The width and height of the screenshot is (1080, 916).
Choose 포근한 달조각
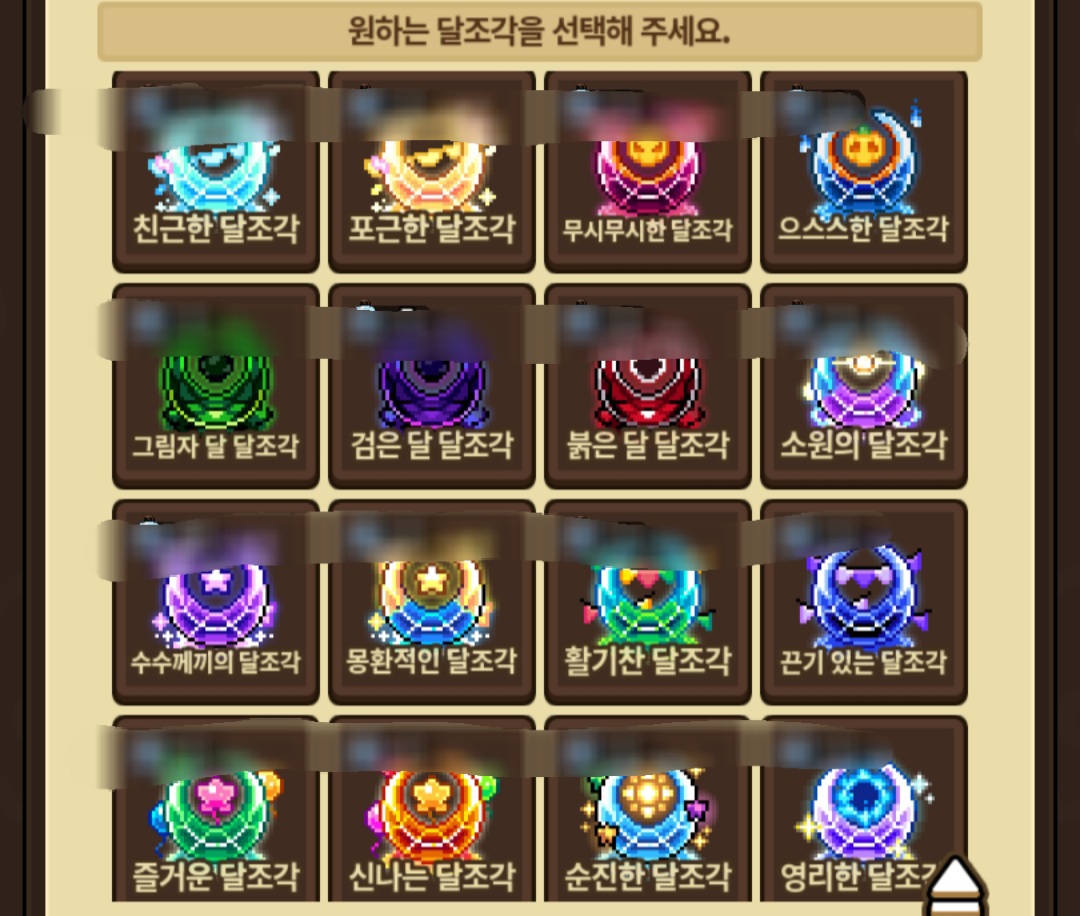click(x=432, y=171)
